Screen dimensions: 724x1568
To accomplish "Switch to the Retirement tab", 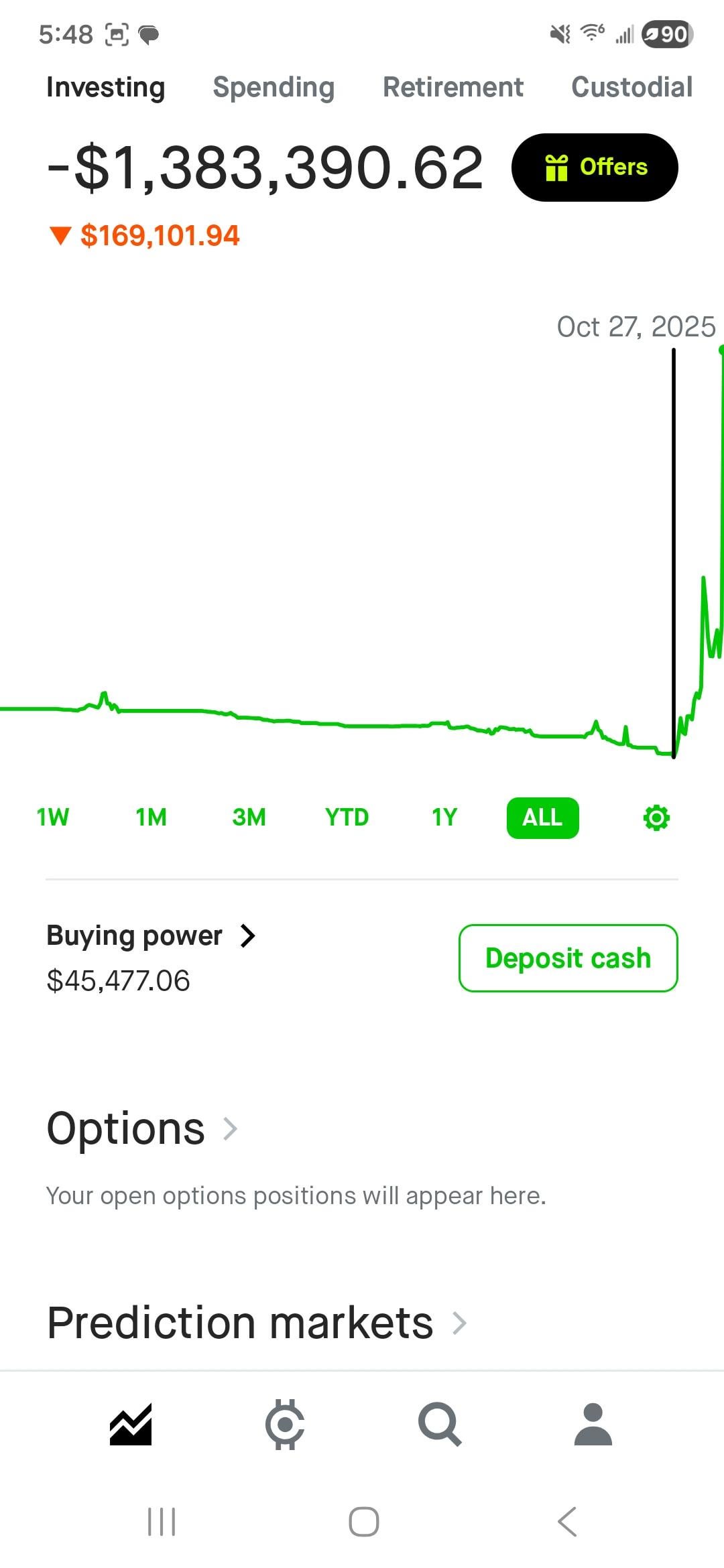I will 452,88.
